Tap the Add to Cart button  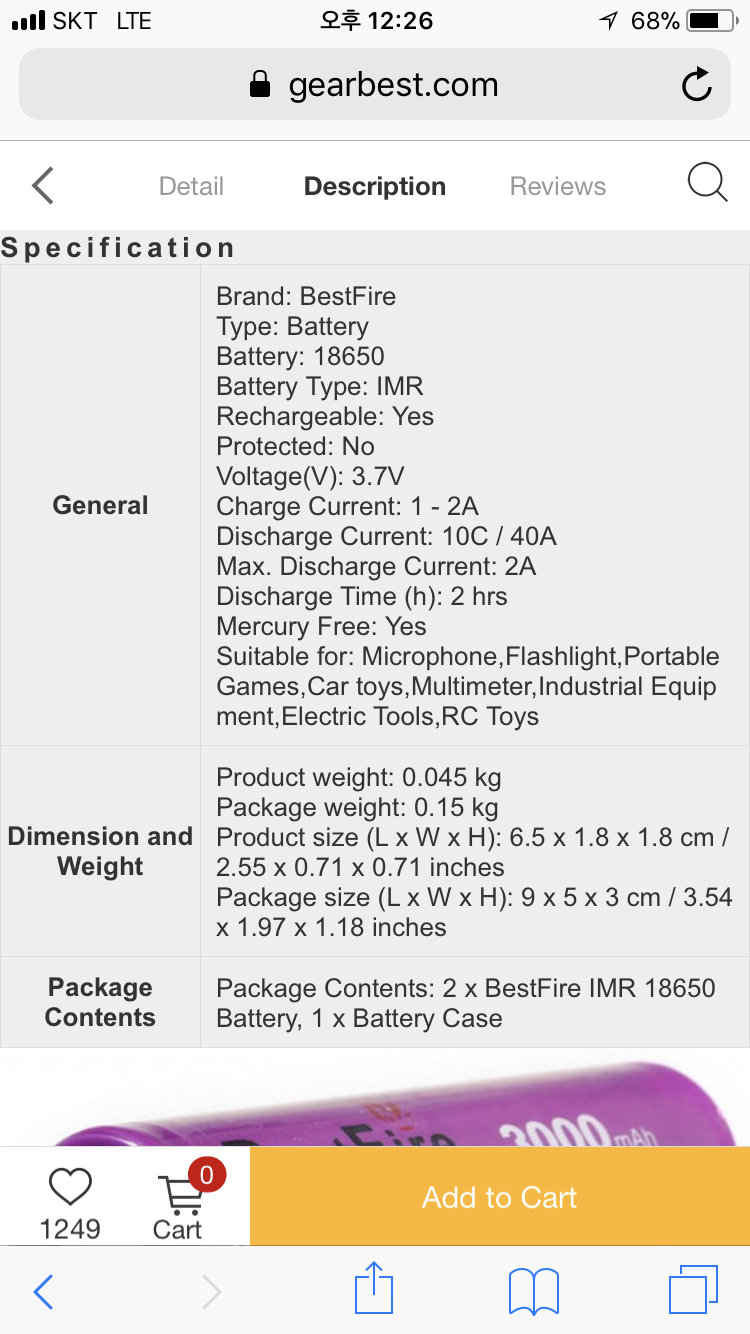500,1196
